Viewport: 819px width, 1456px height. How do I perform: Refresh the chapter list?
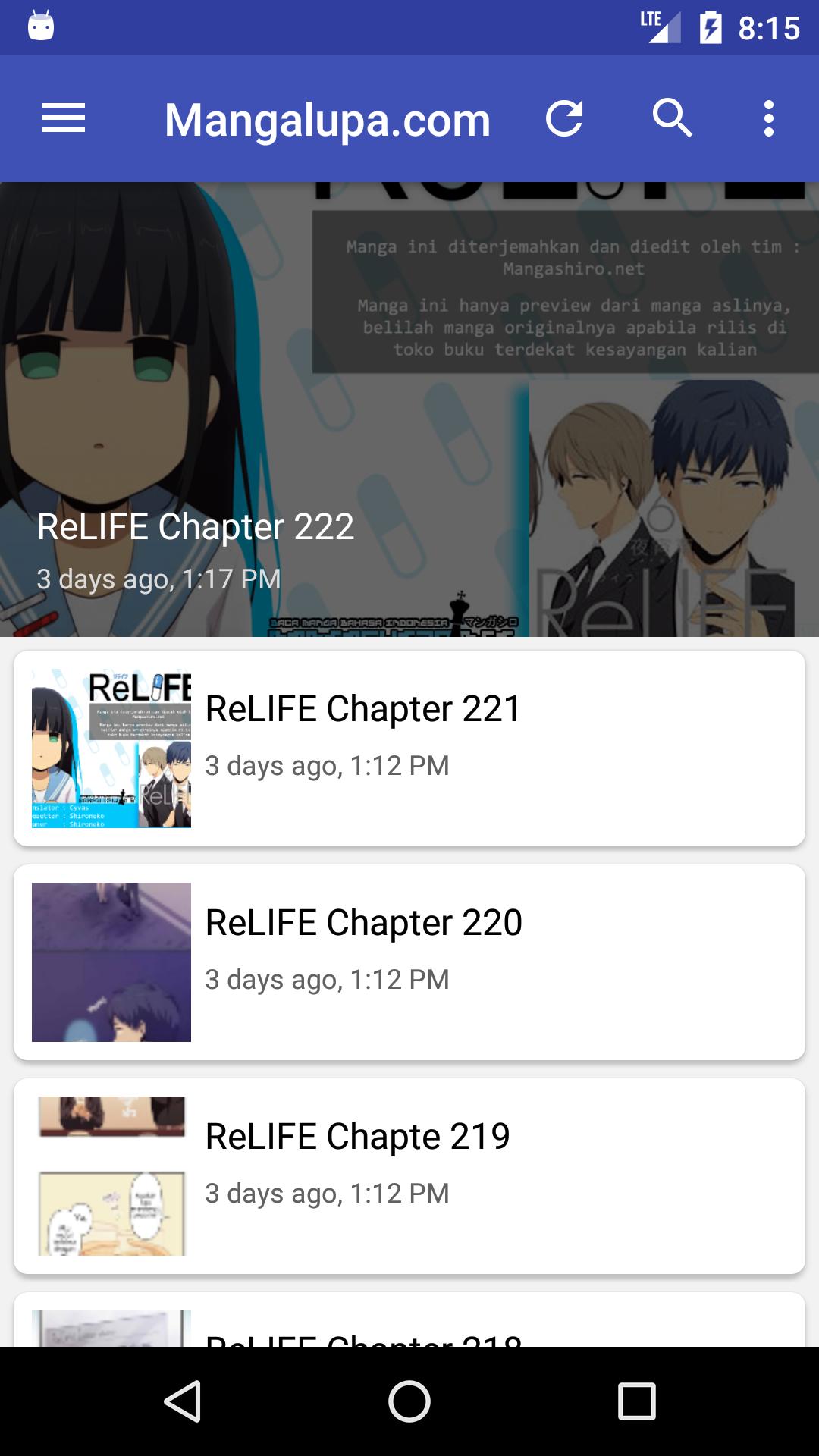point(564,119)
